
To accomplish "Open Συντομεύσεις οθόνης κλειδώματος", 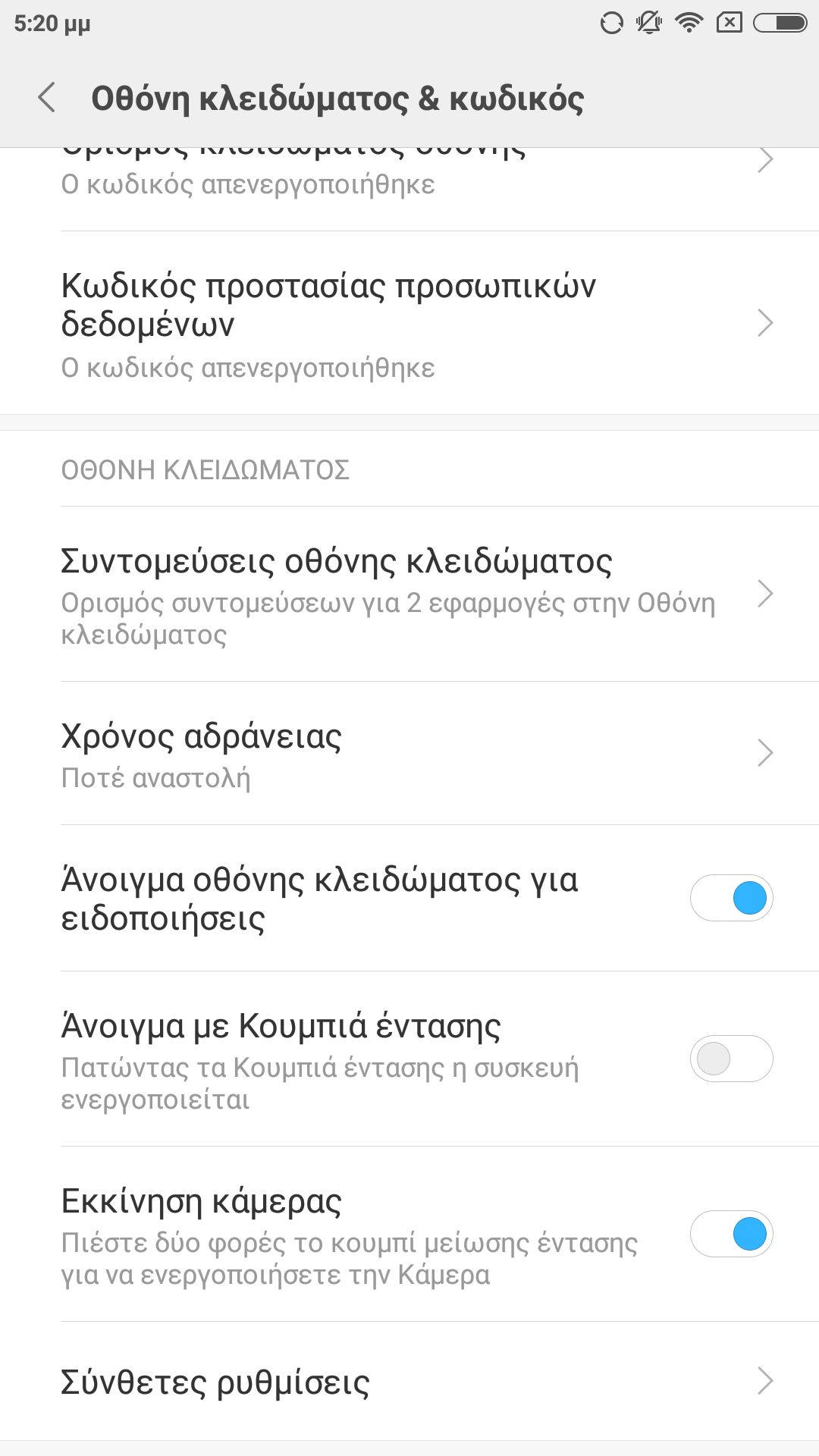I will point(409,594).
